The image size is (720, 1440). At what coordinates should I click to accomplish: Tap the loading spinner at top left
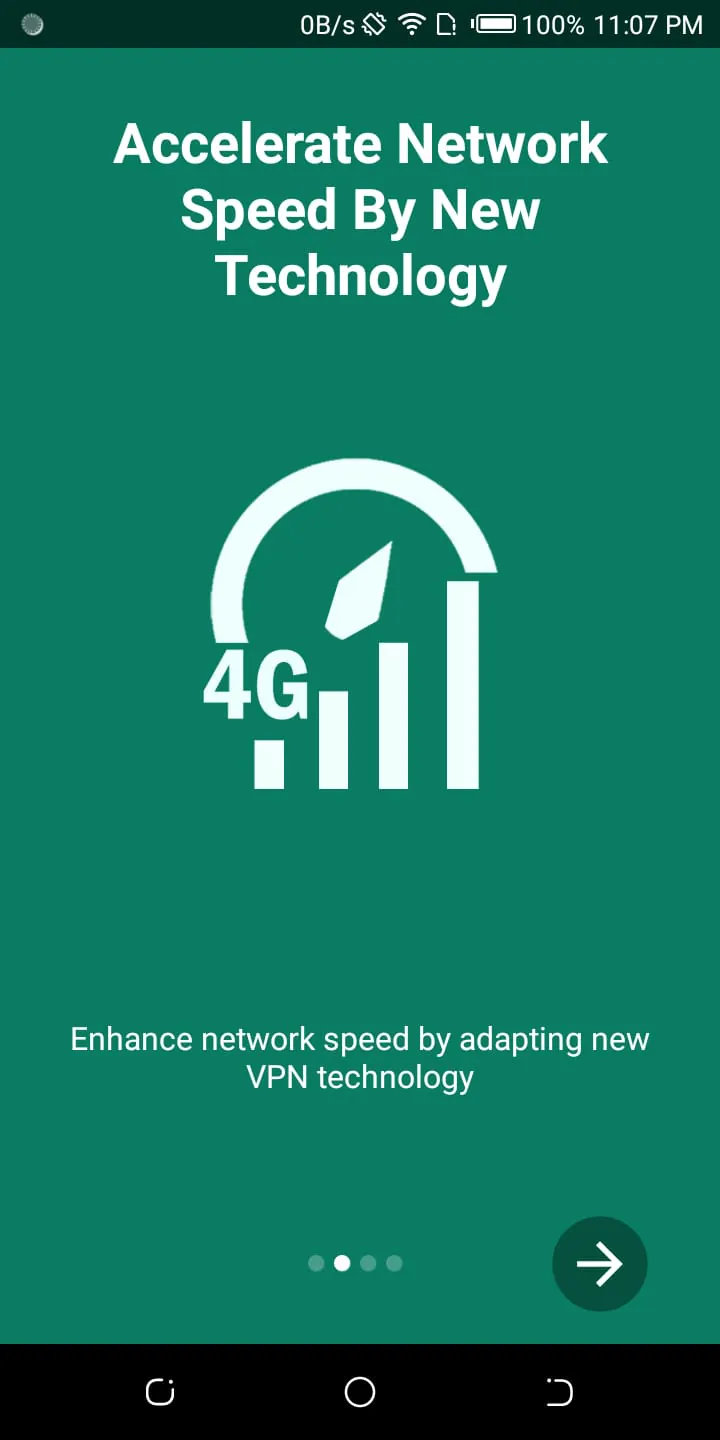click(31, 24)
